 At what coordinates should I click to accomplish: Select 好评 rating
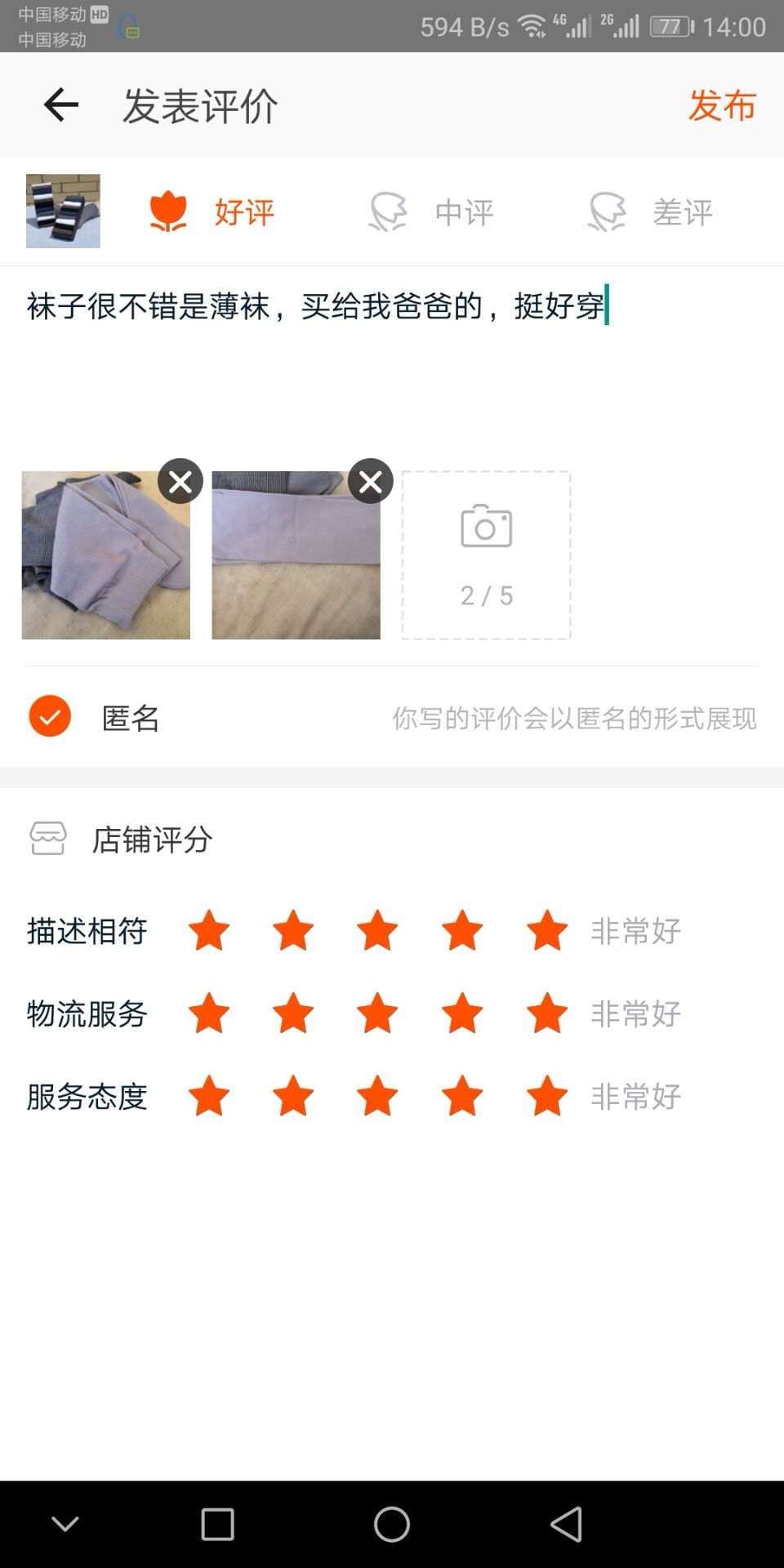(x=212, y=212)
